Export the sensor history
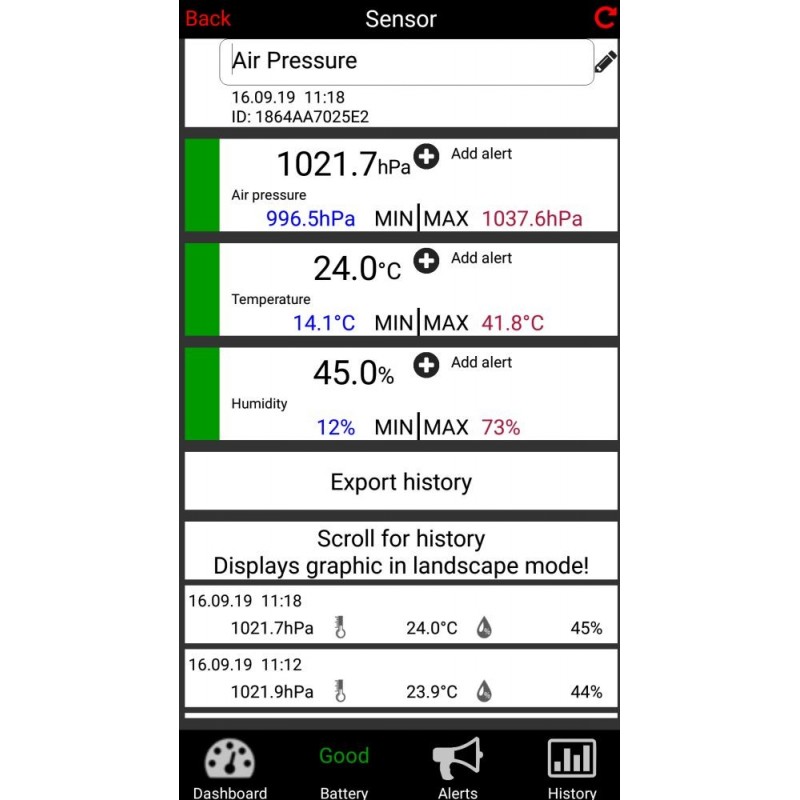Viewport: 800px width, 800px height. pyautogui.click(x=401, y=482)
